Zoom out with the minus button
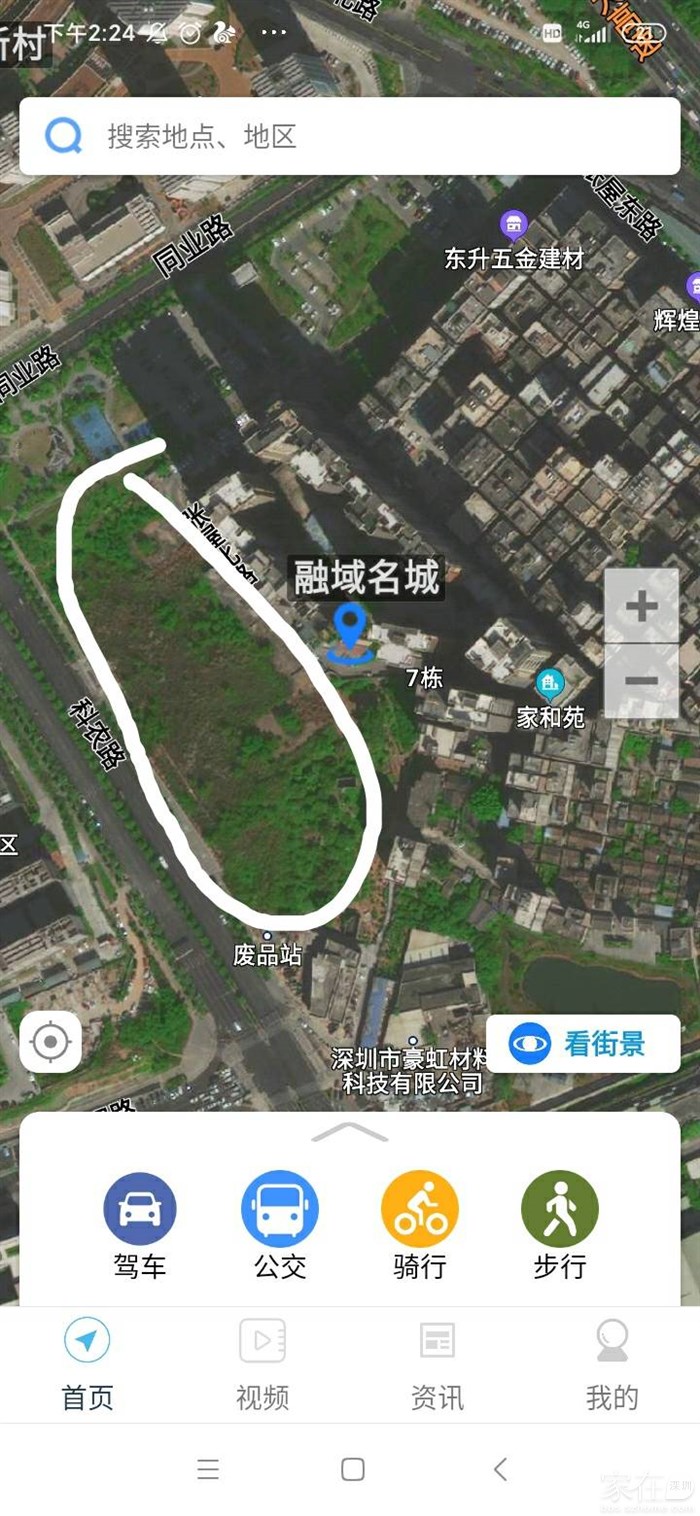 tap(641, 682)
